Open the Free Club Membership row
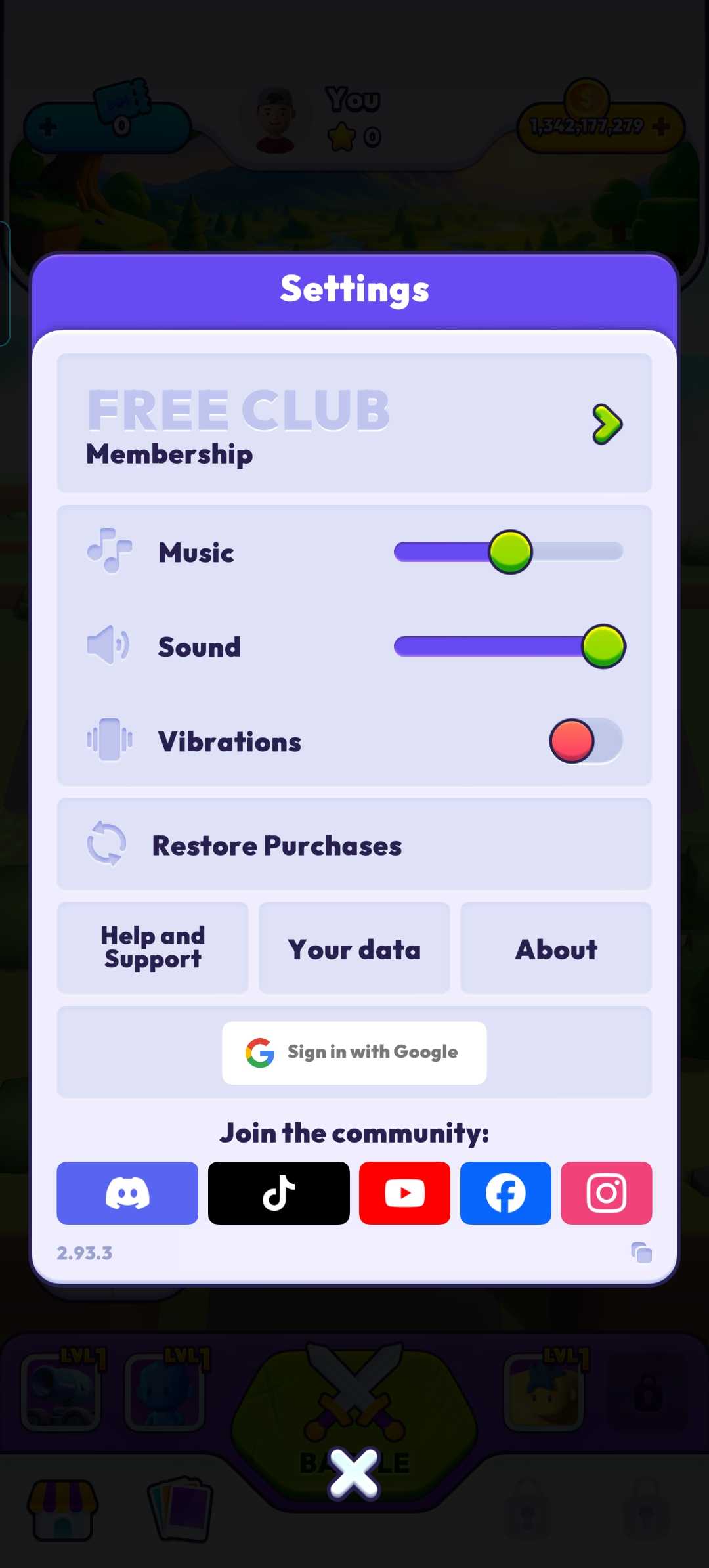Screen dimensions: 709x1568 [354, 424]
